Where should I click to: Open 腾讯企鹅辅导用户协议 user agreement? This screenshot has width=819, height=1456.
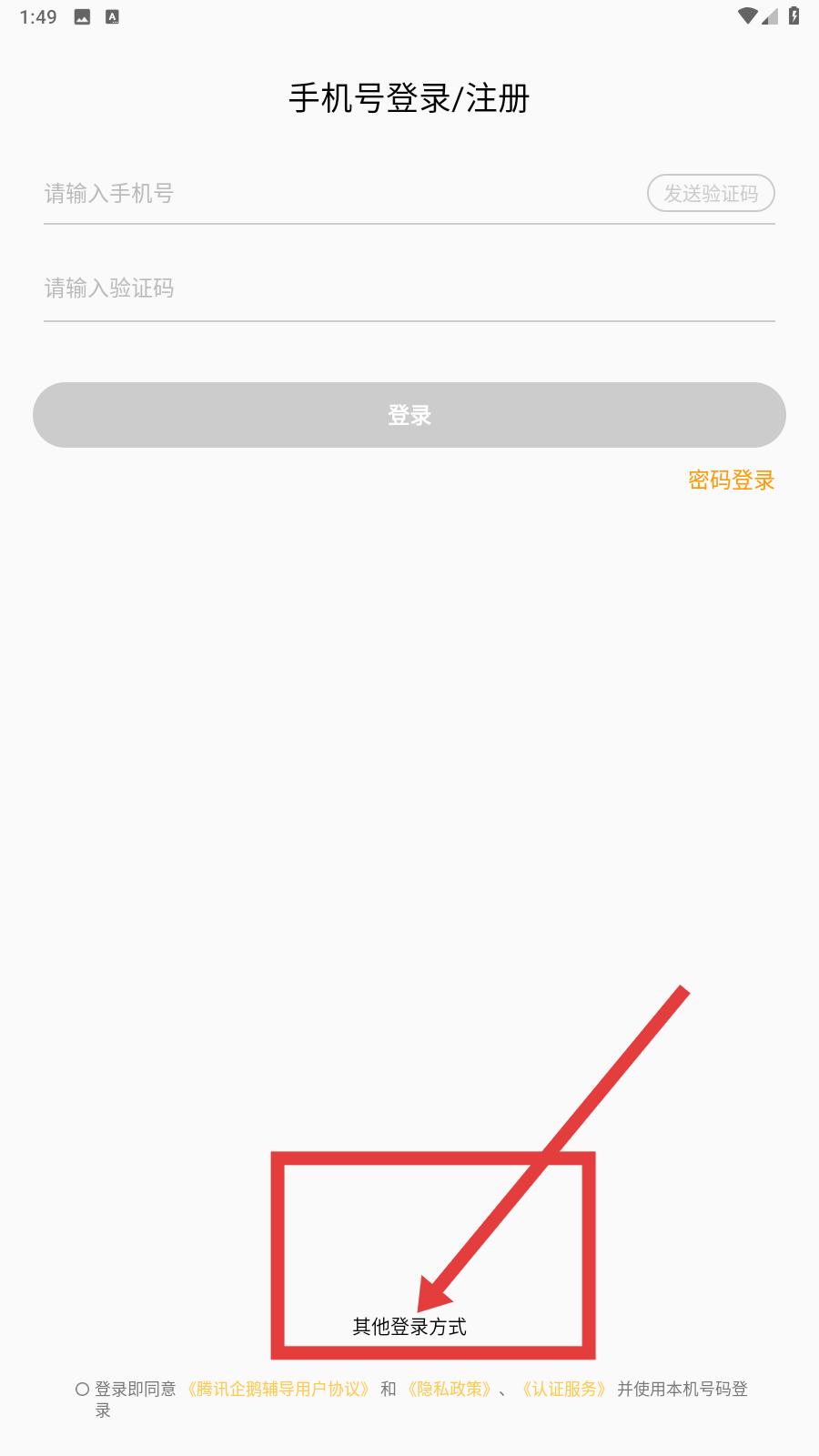pyautogui.click(x=278, y=1390)
